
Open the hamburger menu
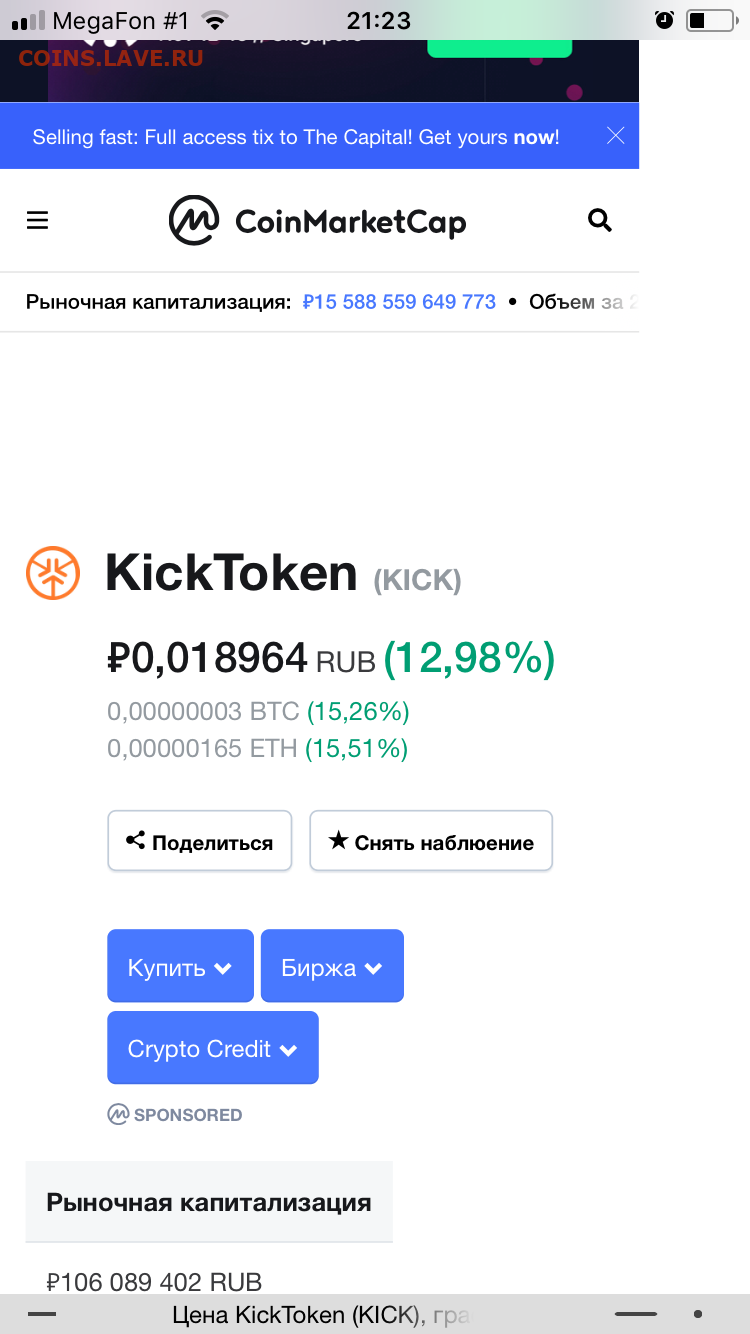pyautogui.click(x=37, y=221)
